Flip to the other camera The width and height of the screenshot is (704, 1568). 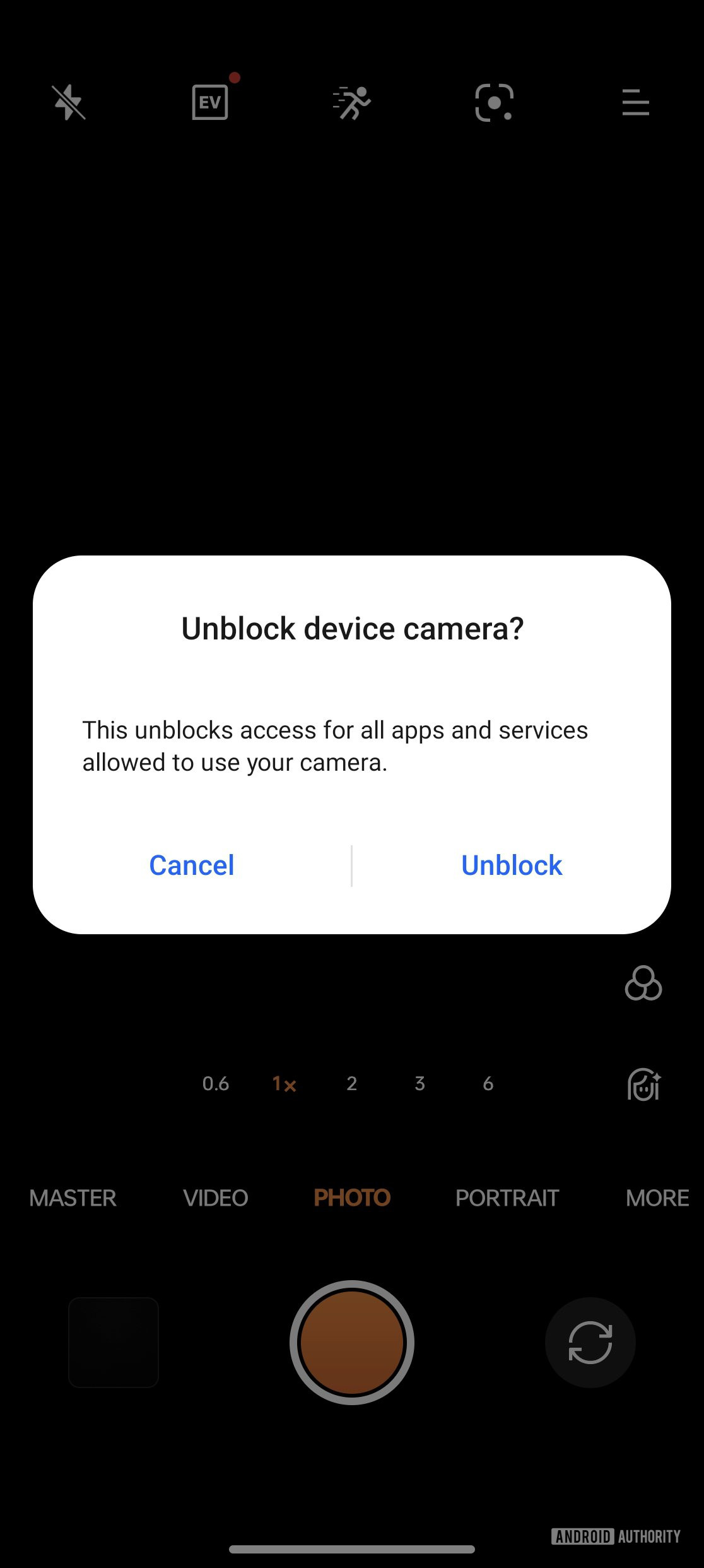click(590, 1343)
